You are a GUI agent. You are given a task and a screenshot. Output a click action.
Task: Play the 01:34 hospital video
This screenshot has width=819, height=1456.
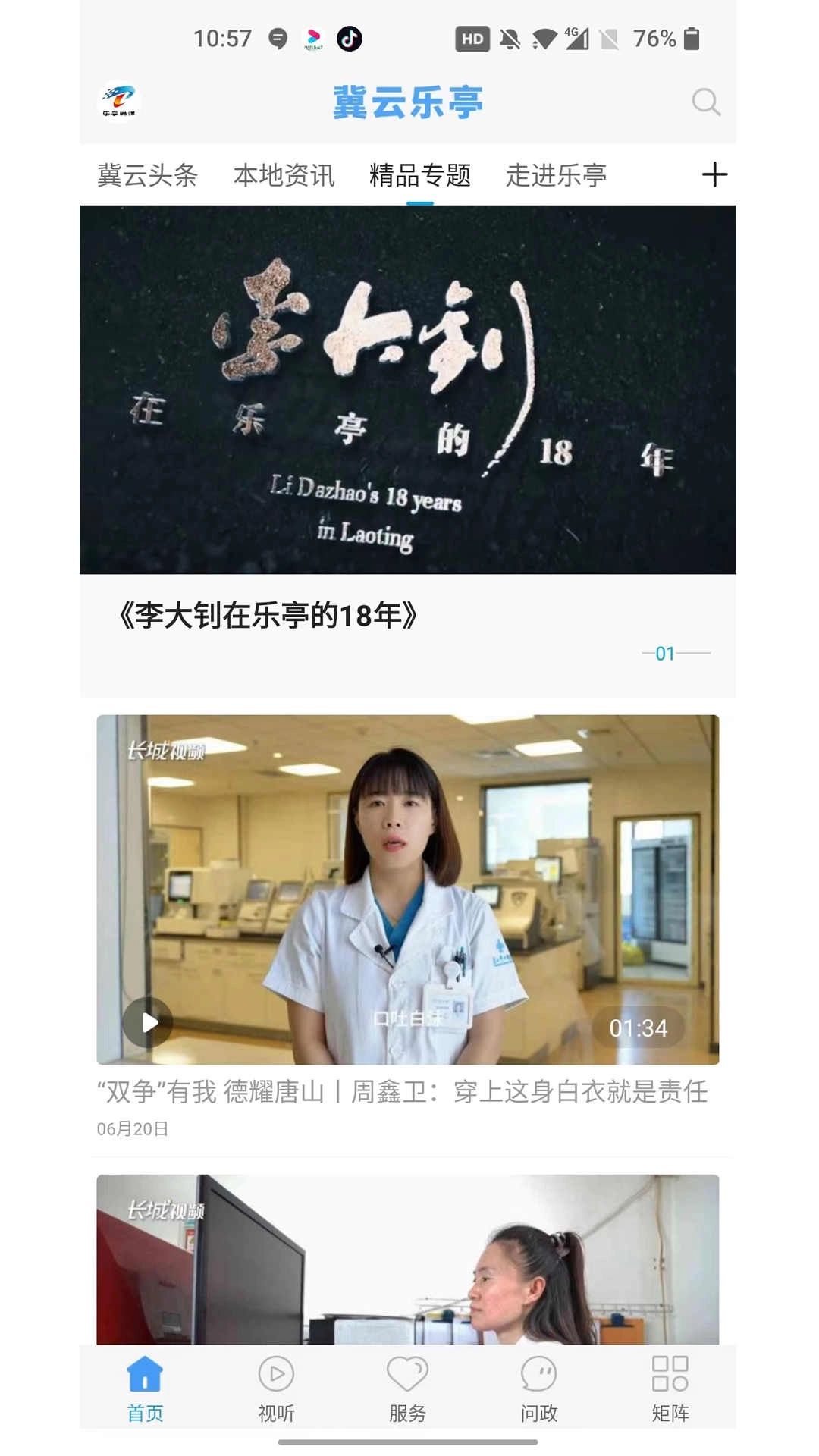click(150, 1022)
